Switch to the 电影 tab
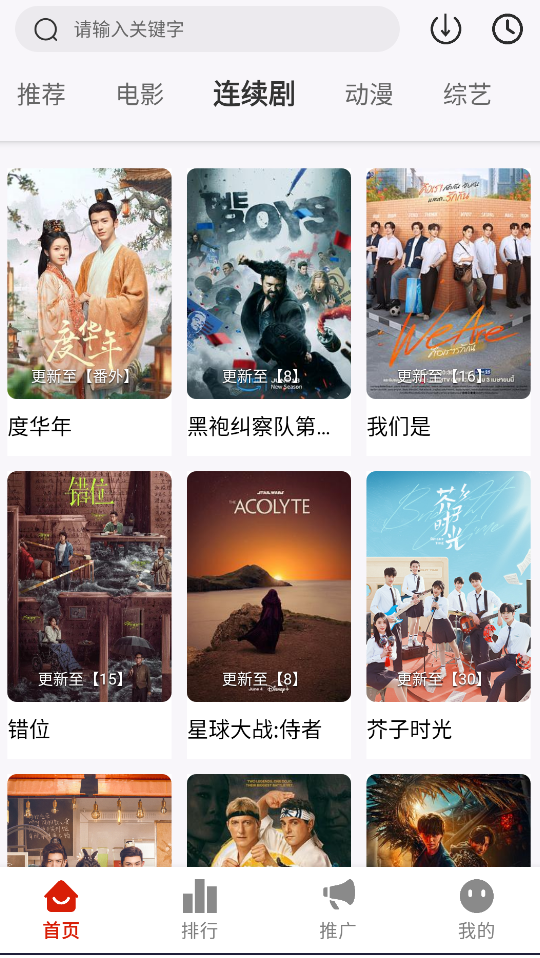 (x=140, y=95)
